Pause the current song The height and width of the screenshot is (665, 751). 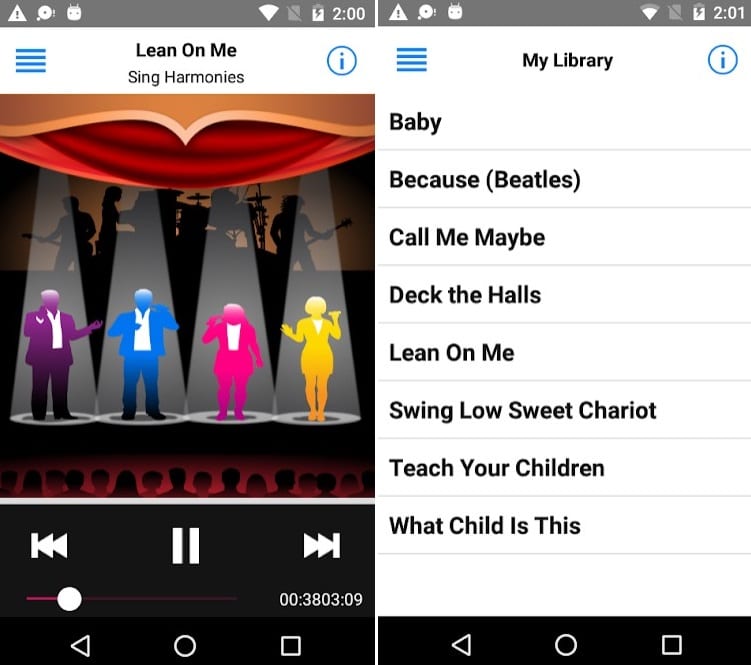pyautogui.click(x=185, y=545)
